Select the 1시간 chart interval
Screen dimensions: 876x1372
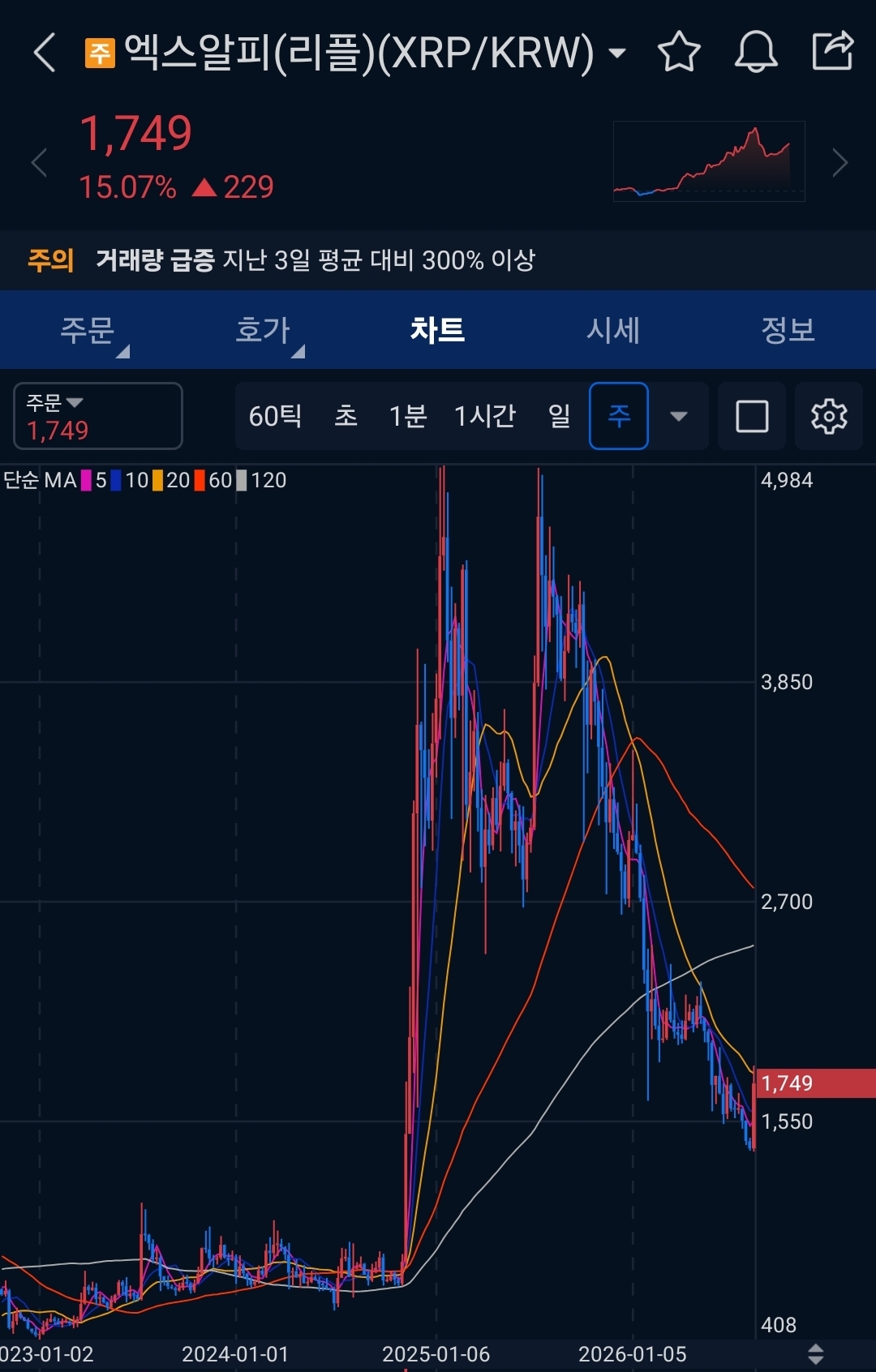coord(484,416)
